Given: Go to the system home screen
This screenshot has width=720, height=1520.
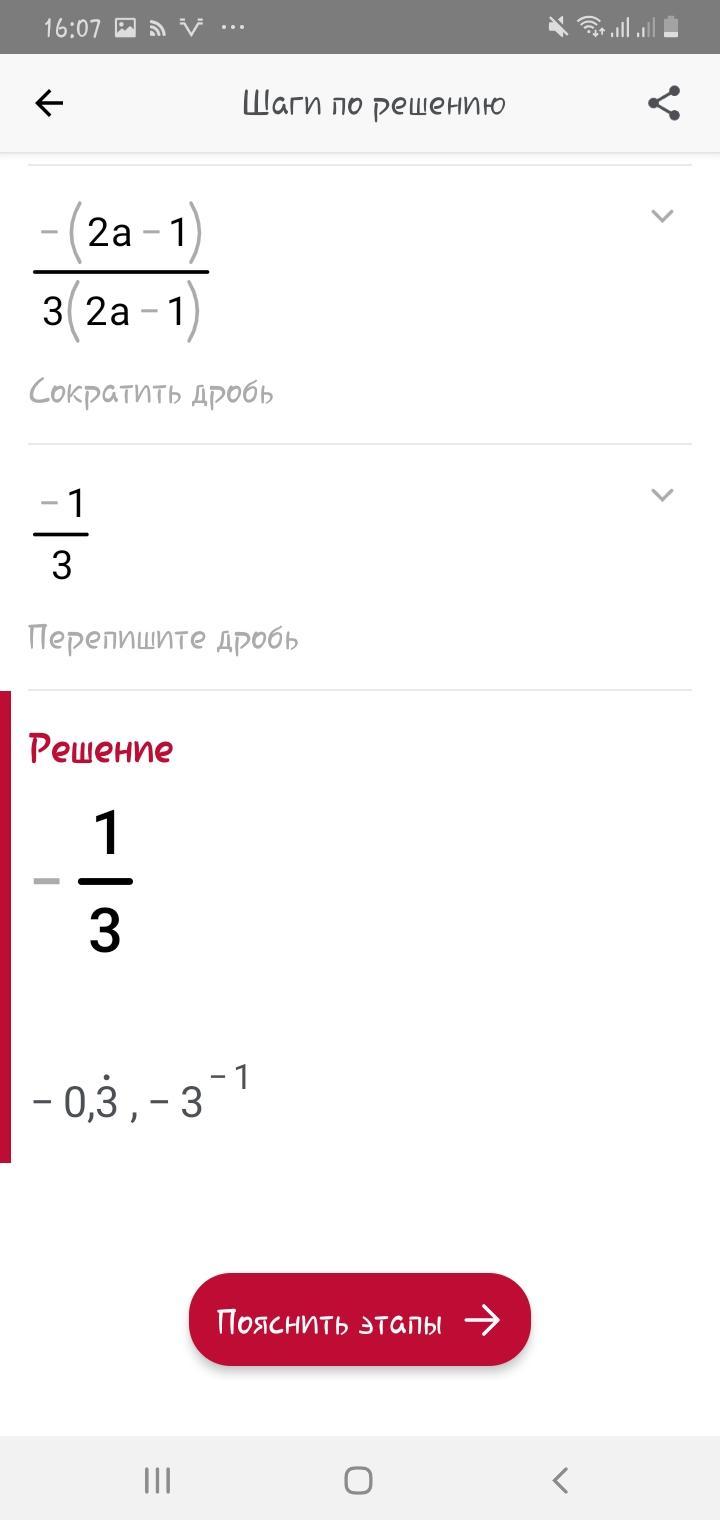Looking at the screenshot, I should click(x=359, y=1480).
